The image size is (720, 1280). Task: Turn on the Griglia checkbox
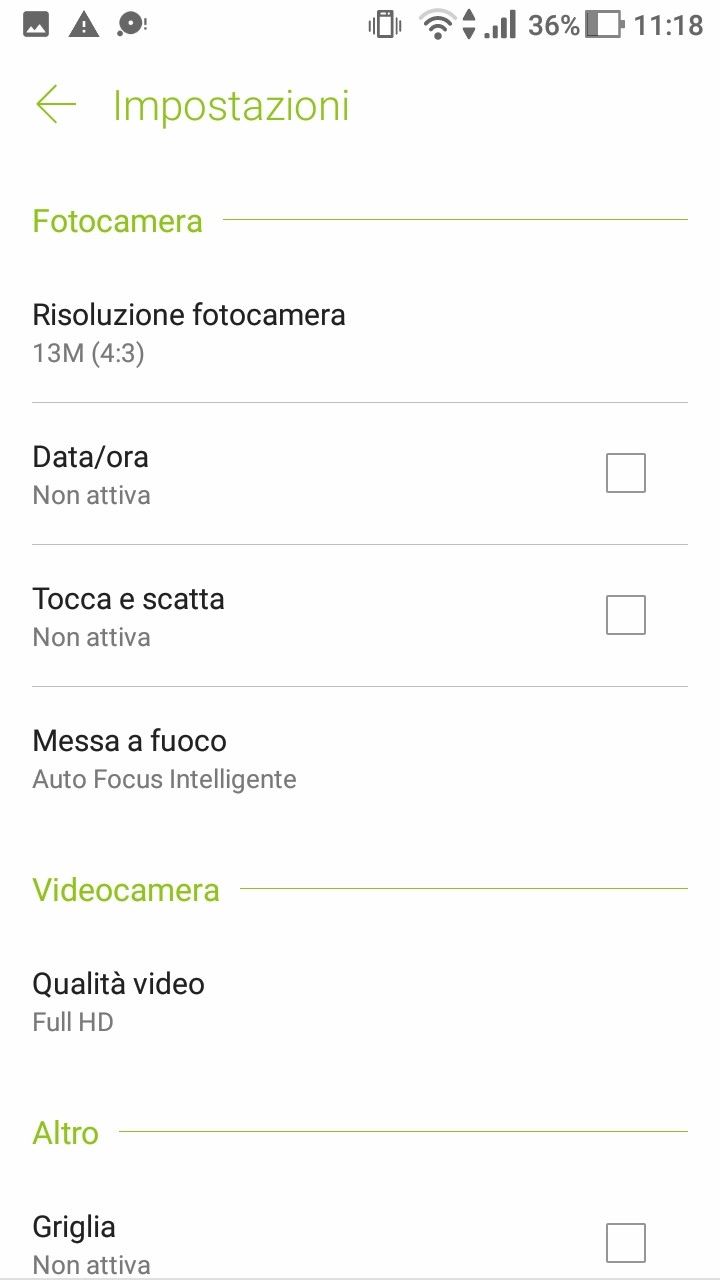[x=626, y=1243]
